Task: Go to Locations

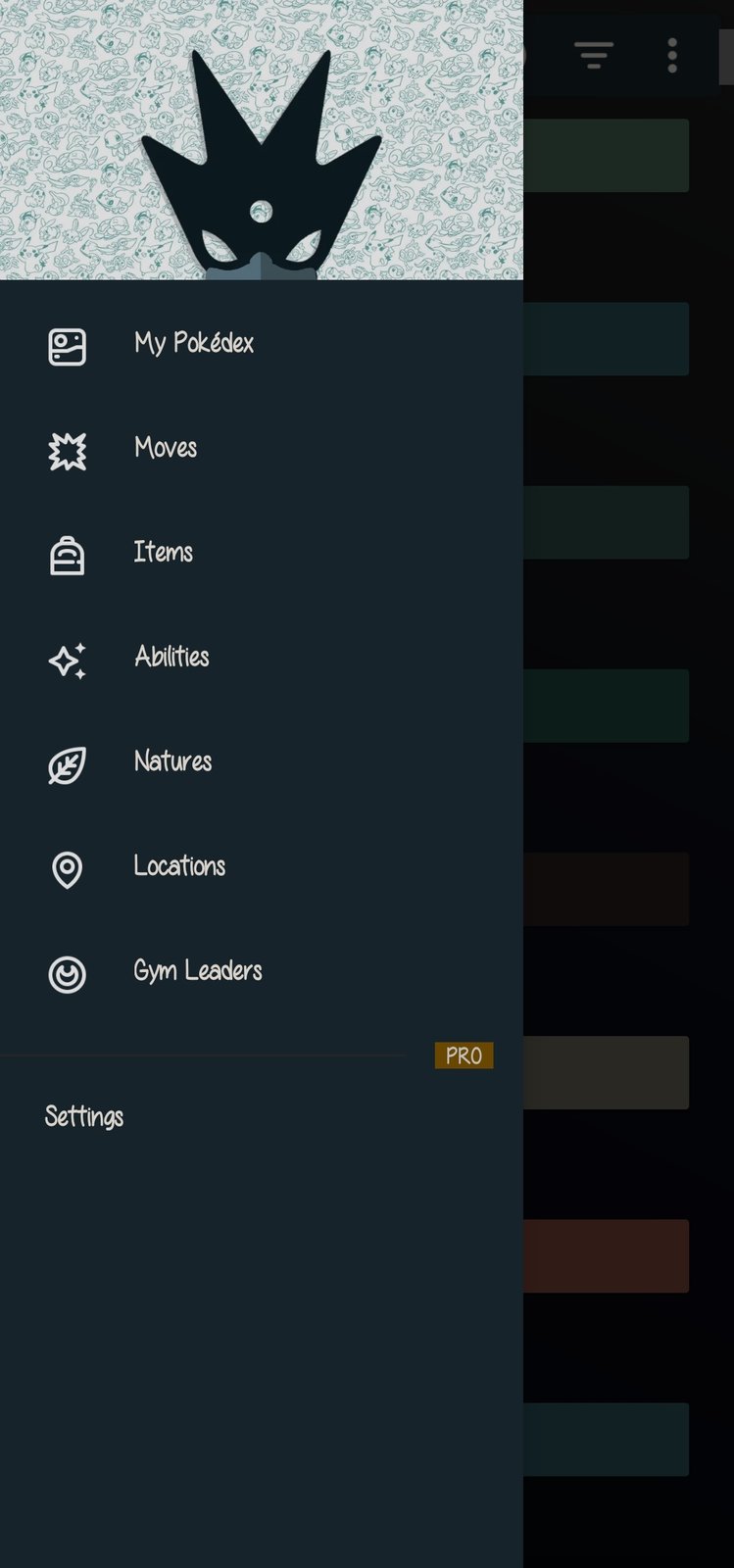Action: (179, 866)
